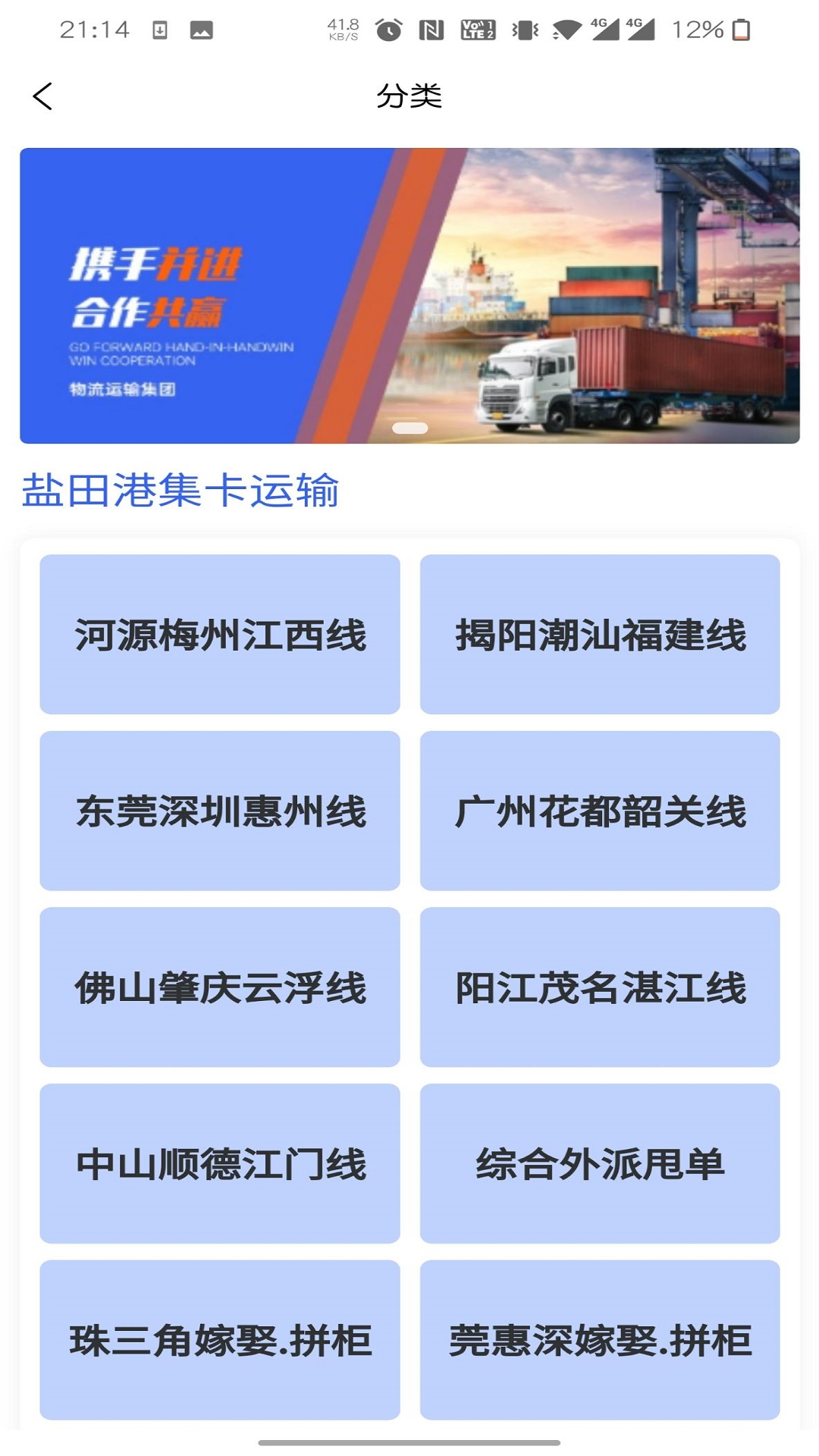Open 河源梅州江西线 category
Screen dimensions: 819x1456
coord(220,634)
